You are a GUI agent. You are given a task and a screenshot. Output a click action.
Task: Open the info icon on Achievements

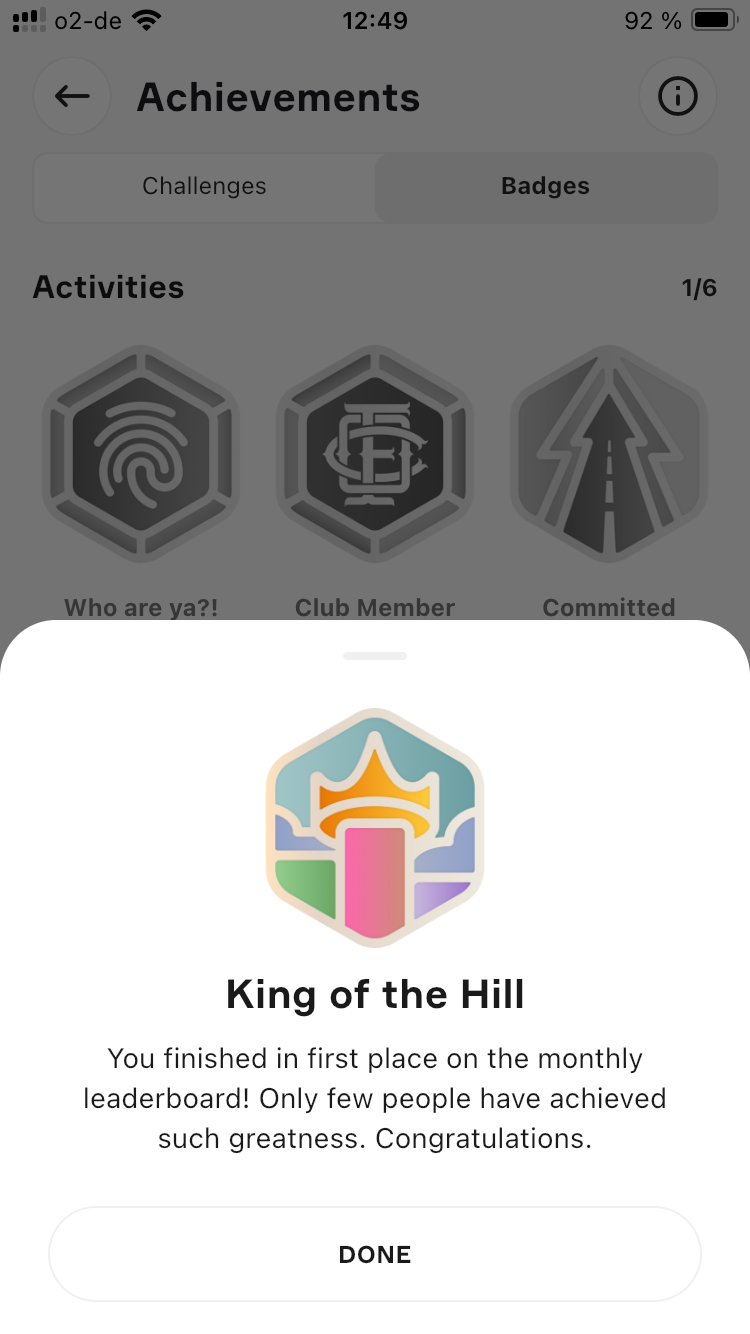(x=678, y=96)
